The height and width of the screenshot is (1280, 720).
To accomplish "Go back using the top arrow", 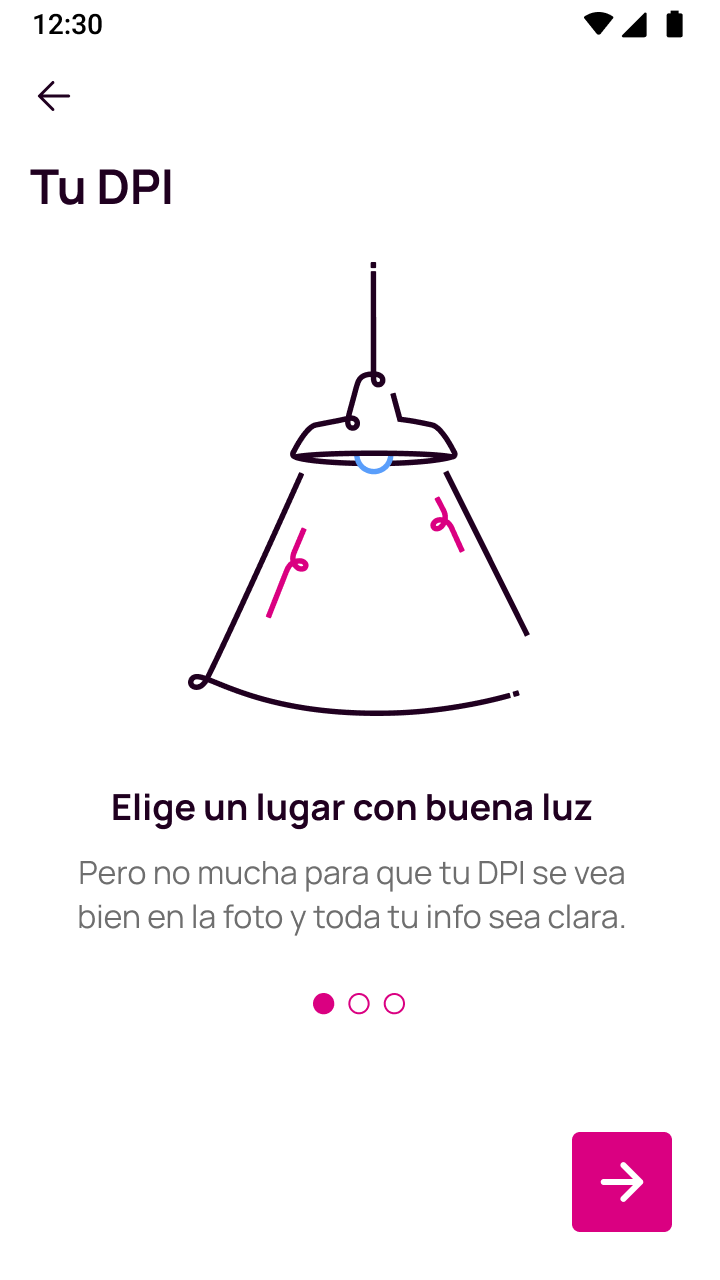I will 54,96.
